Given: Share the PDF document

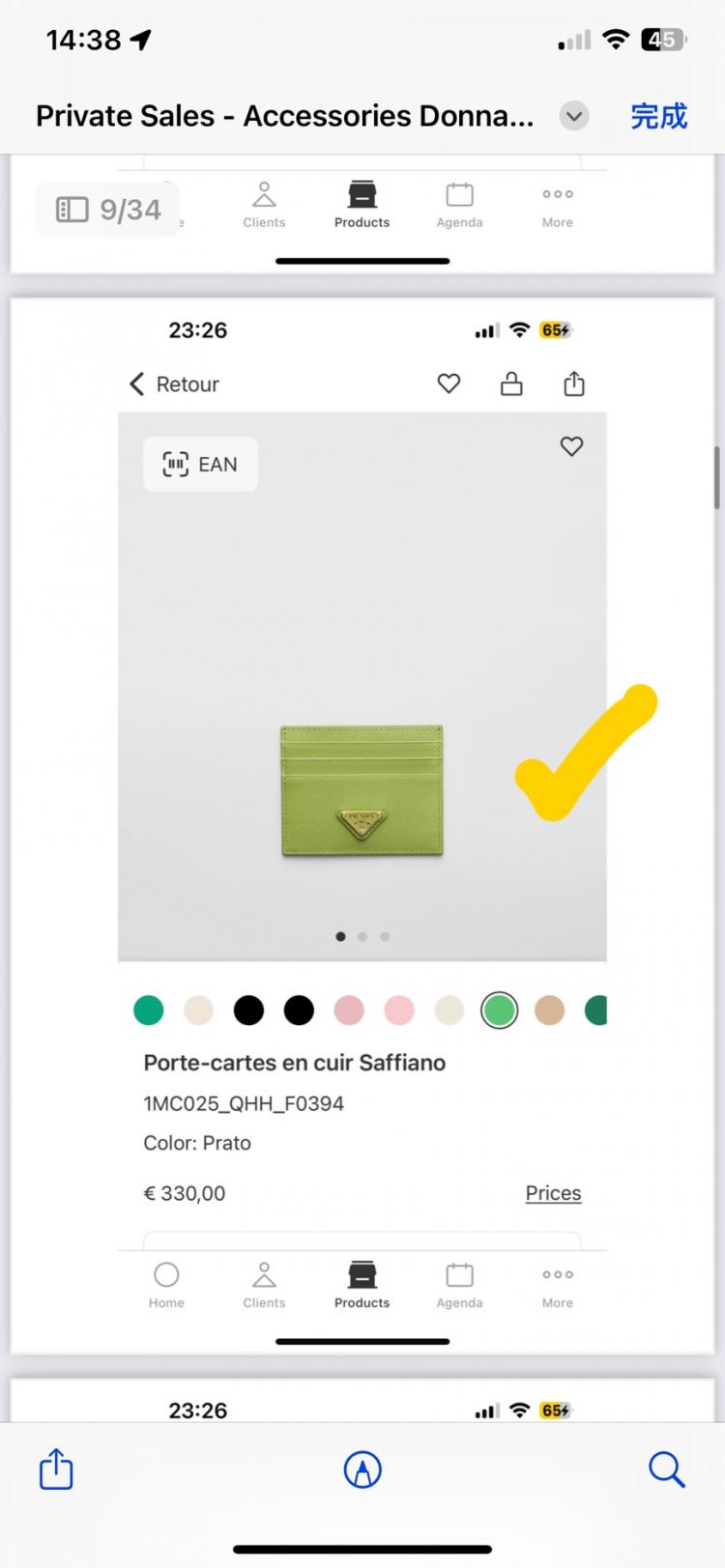Looking at the screenshot, I should pos(56,1469).
